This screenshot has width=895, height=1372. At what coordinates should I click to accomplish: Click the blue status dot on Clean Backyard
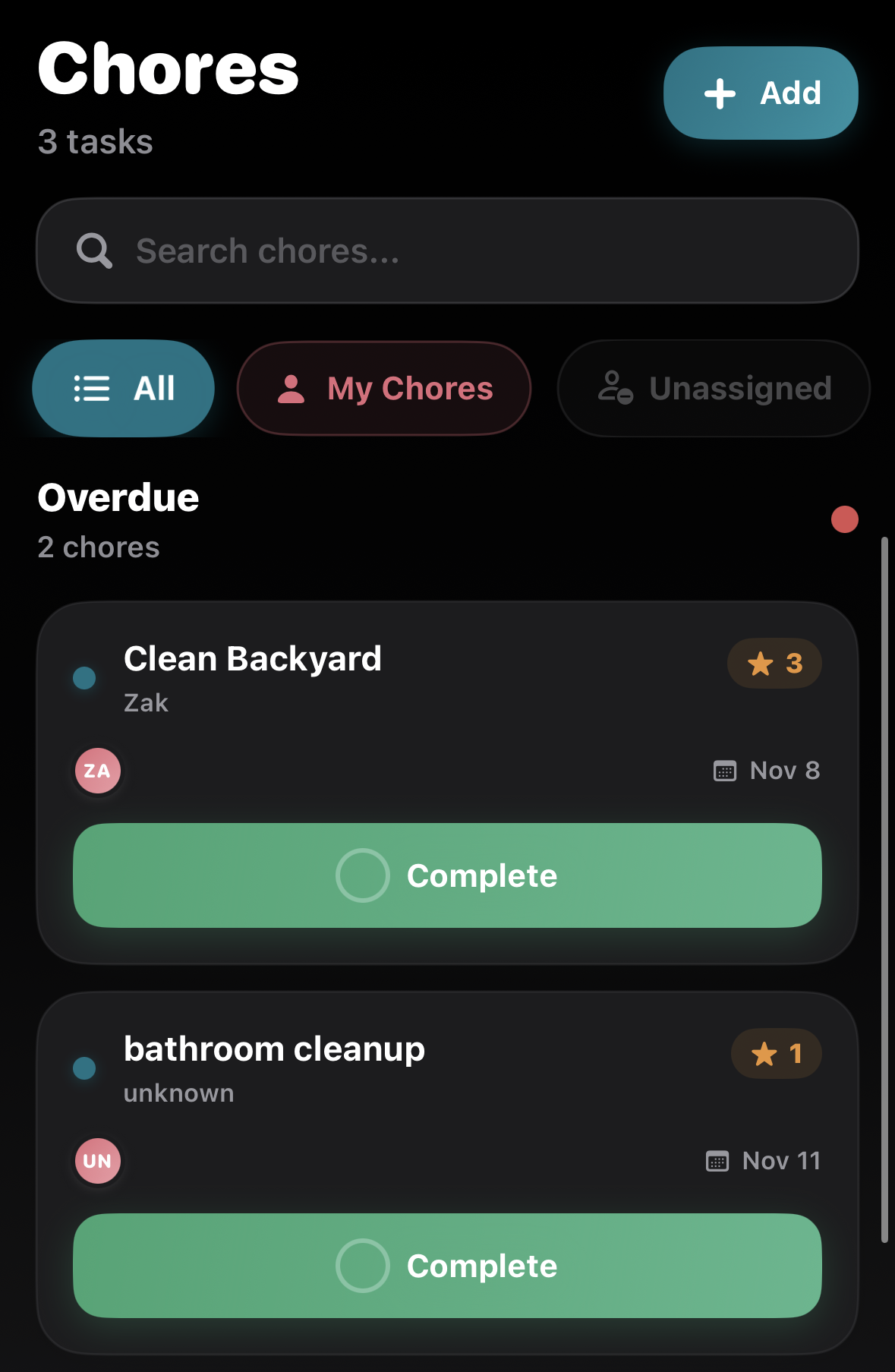[x=84, y=677]
